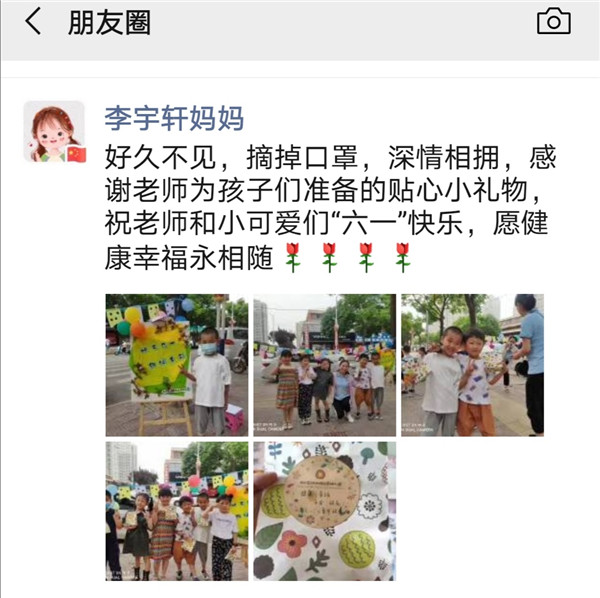The width and height of the screenshot is (600, 598).
Task: Tap the name 李宇轩妈妈
Action: pos(174,117)
